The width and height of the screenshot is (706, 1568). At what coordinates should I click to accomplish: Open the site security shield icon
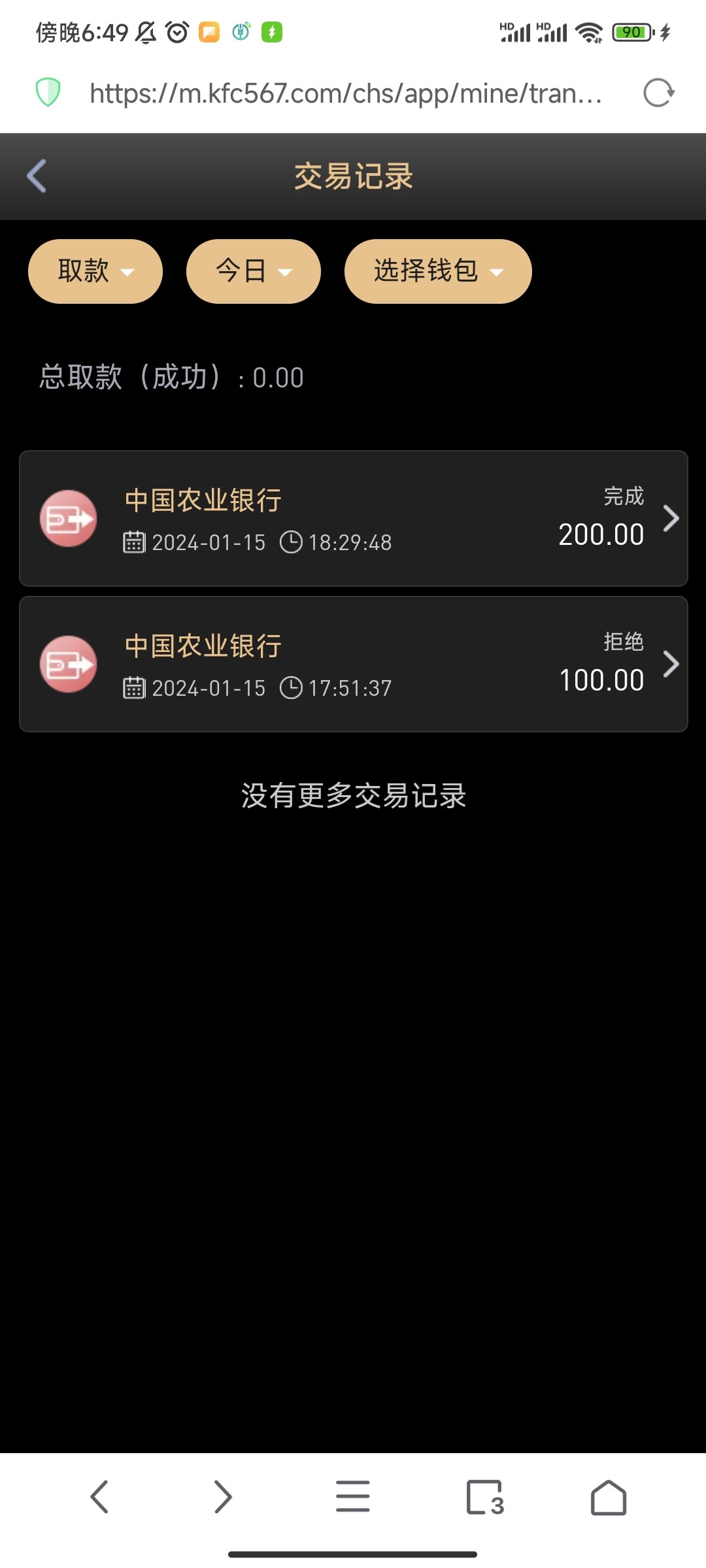point(48,93)
